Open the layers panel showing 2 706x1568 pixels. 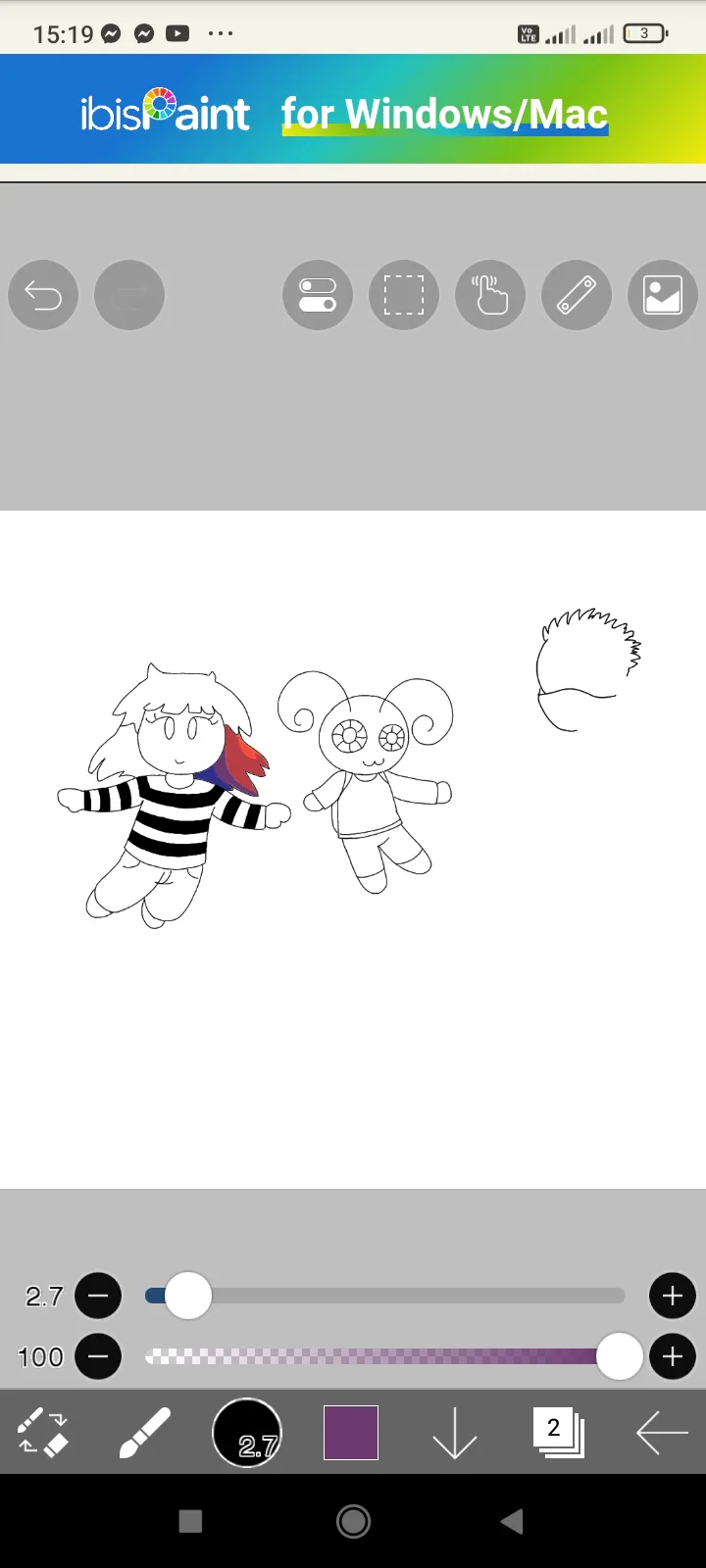point(557,1433)
